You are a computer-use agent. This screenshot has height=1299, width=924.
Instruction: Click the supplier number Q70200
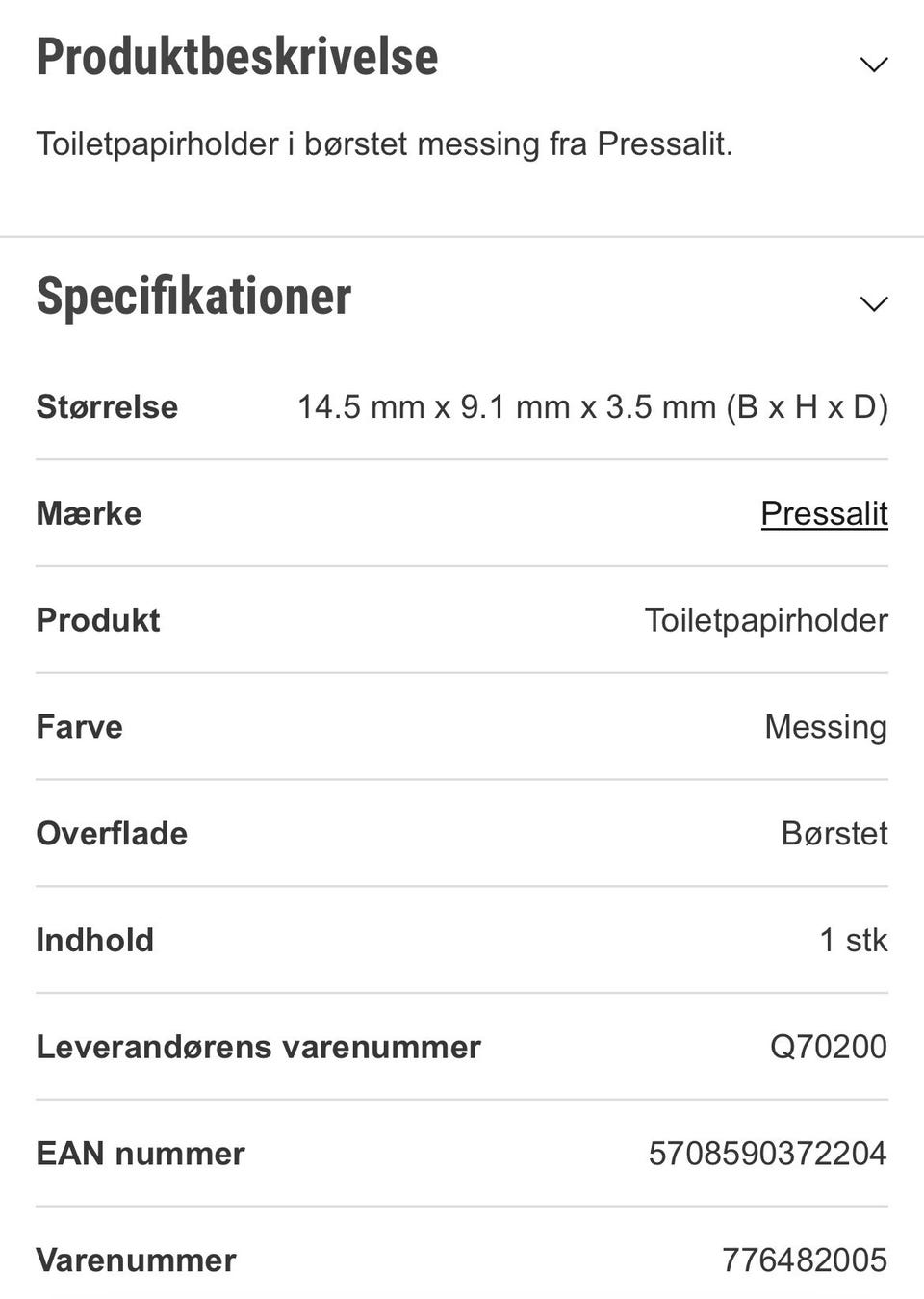[x=829, y=1047]
